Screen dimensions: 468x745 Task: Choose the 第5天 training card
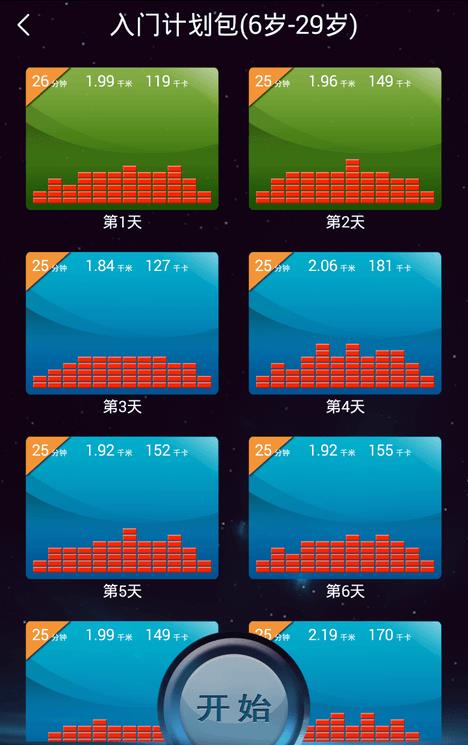pos(122,507)
